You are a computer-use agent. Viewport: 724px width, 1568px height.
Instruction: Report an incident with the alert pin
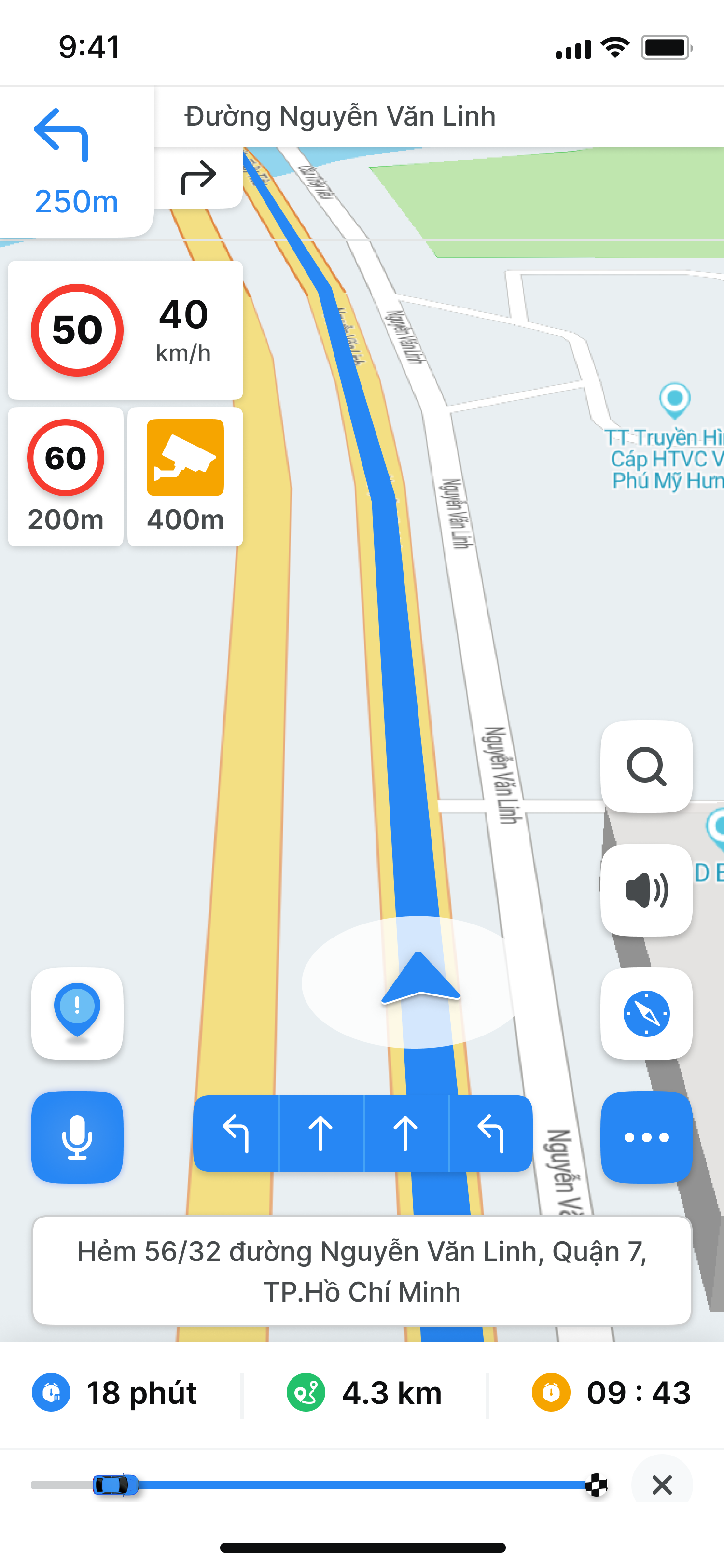coord(77,1013)
